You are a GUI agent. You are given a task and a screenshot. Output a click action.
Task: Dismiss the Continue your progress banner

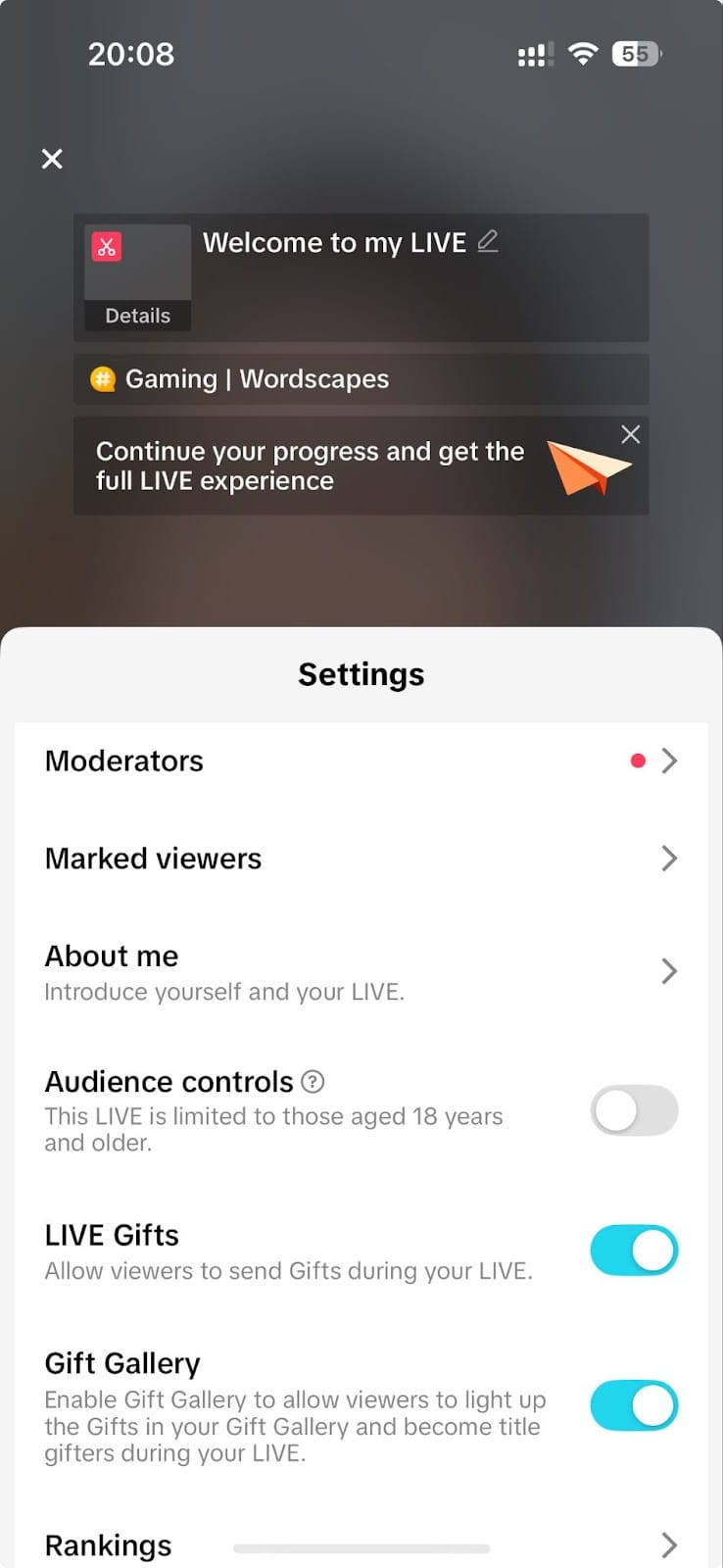tap(631, 434)
